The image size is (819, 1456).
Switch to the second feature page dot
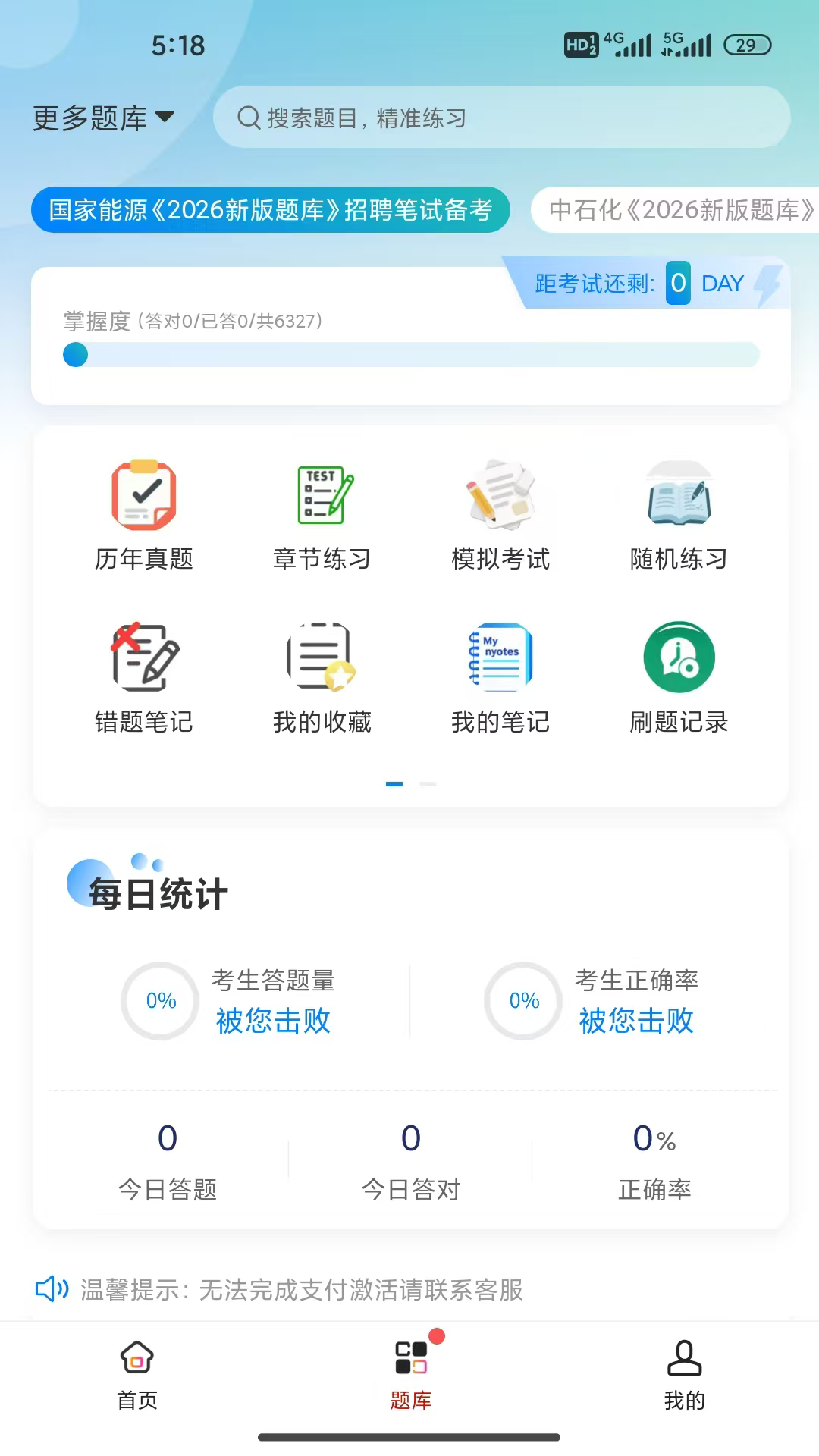coord(428,784)
